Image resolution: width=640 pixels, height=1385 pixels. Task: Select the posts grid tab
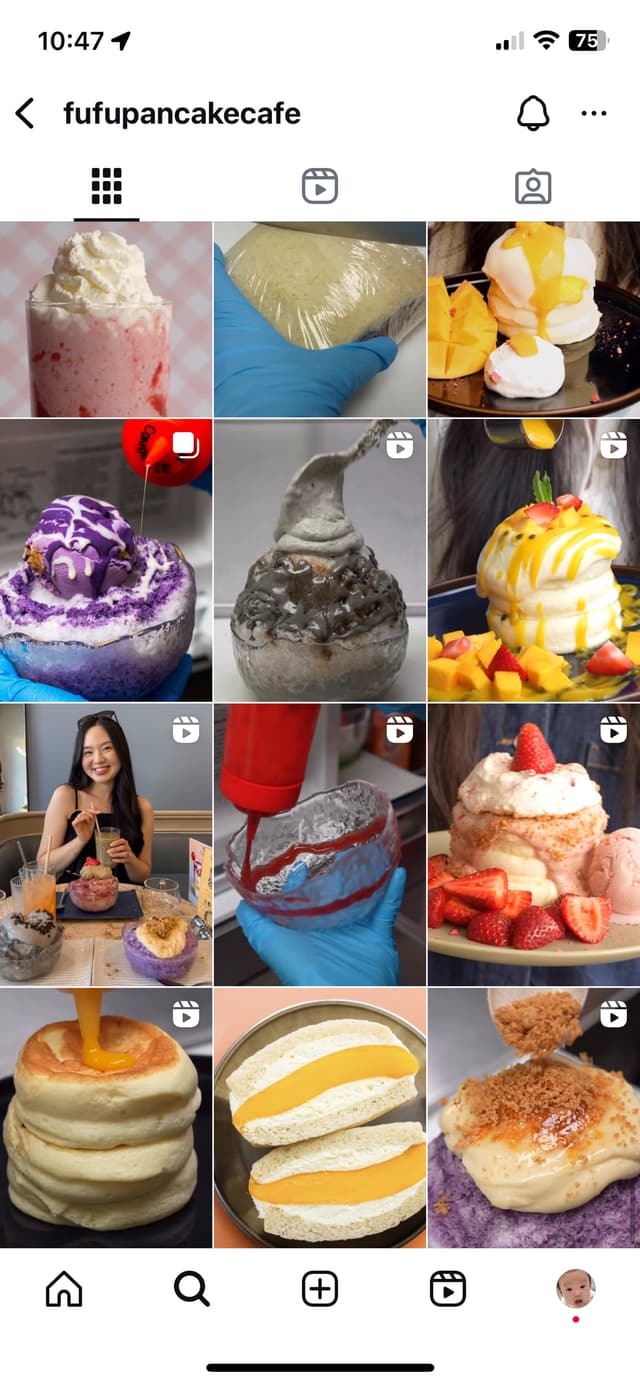(106, 186)
